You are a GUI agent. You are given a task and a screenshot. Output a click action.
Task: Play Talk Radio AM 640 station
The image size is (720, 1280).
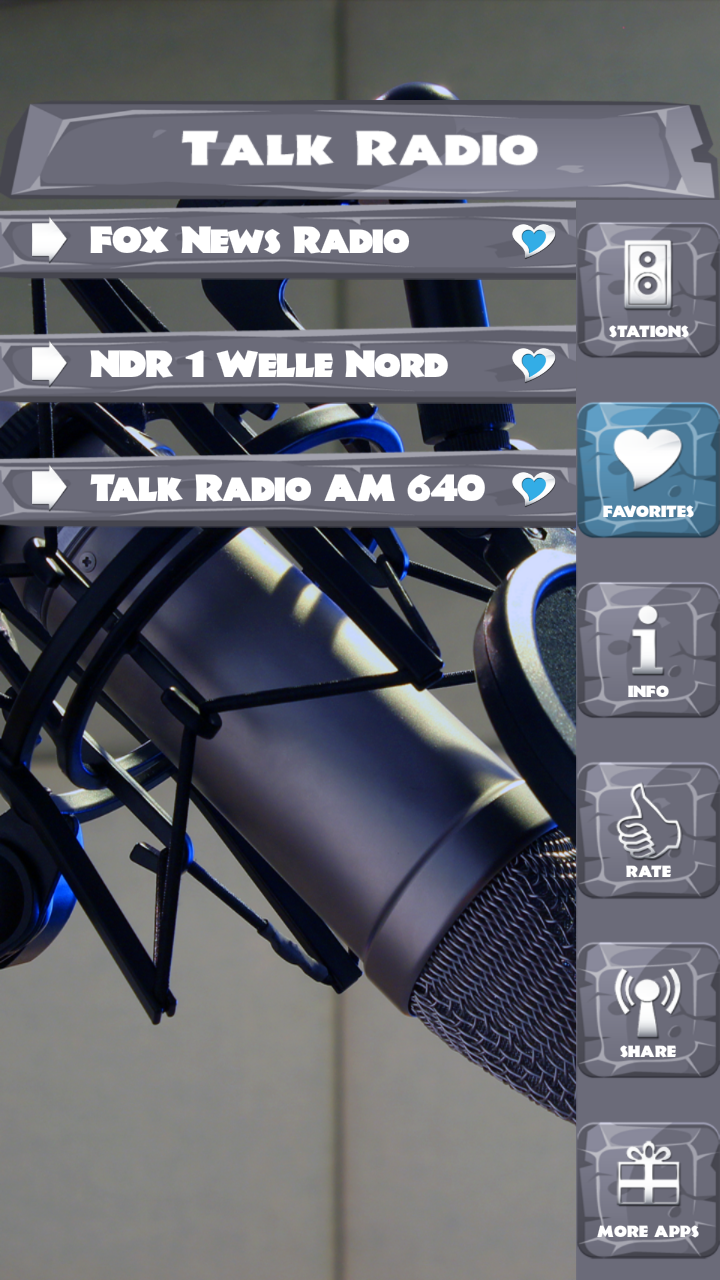tap(287, 489)
